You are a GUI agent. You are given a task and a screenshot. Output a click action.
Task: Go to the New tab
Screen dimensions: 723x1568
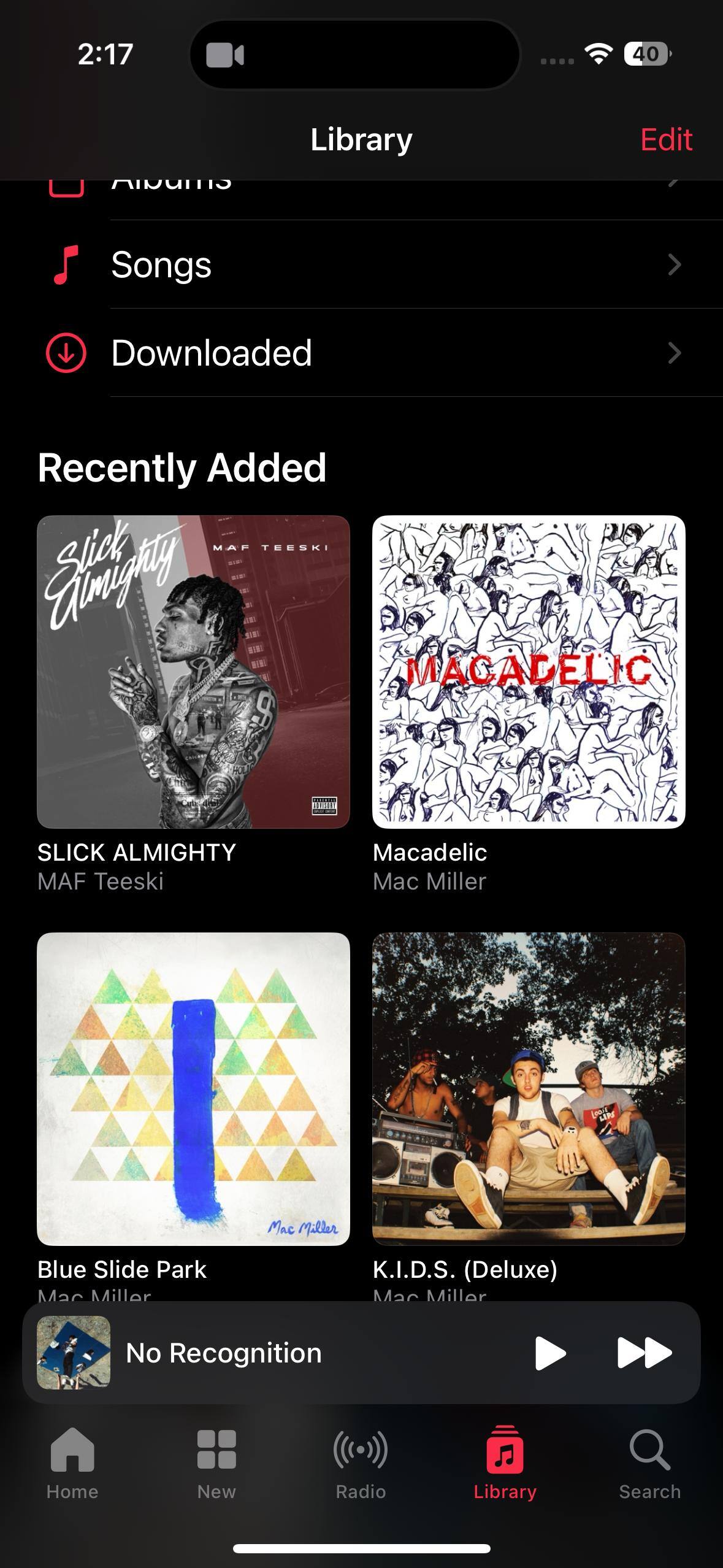tap(216, 1463)
